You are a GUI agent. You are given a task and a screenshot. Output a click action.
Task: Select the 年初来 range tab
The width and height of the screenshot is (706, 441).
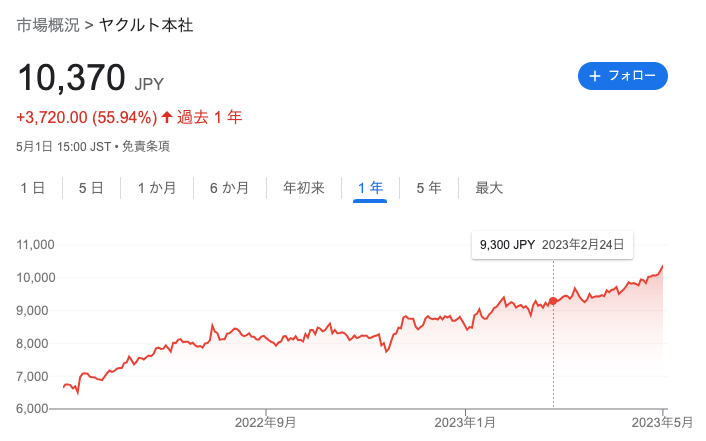coord(304,187)
